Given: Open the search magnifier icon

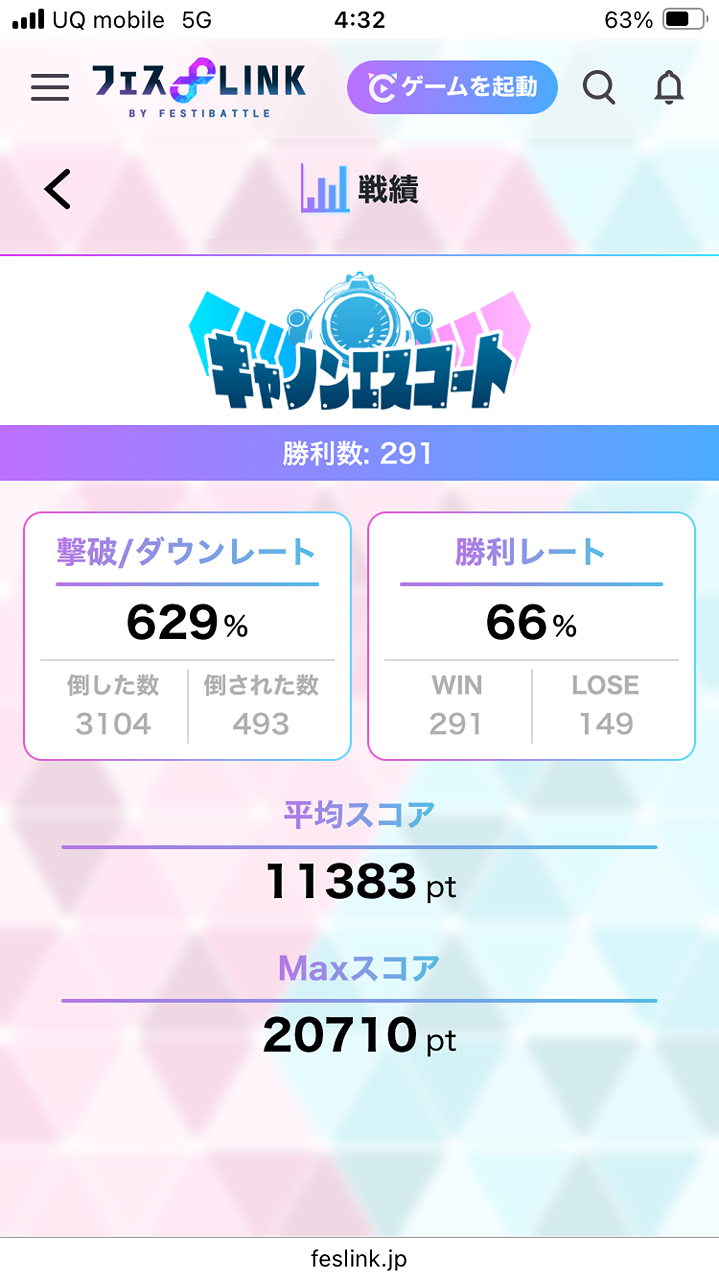Looking at the screenshot, I should pyautogui.click(x=599, y=88).
